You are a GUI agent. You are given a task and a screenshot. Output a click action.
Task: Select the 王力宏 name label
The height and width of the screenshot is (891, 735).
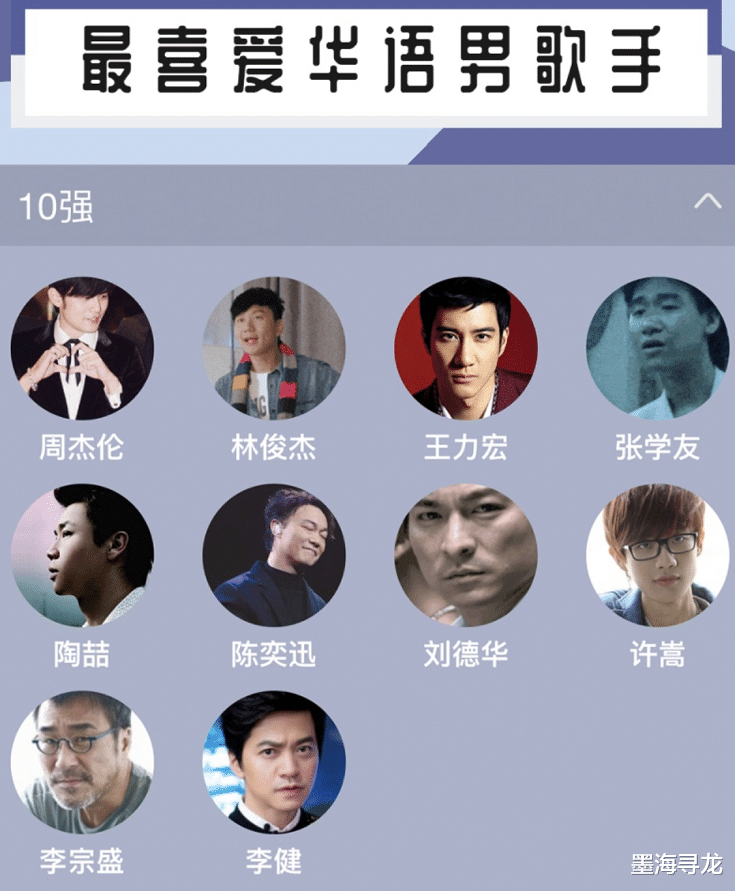466,449
